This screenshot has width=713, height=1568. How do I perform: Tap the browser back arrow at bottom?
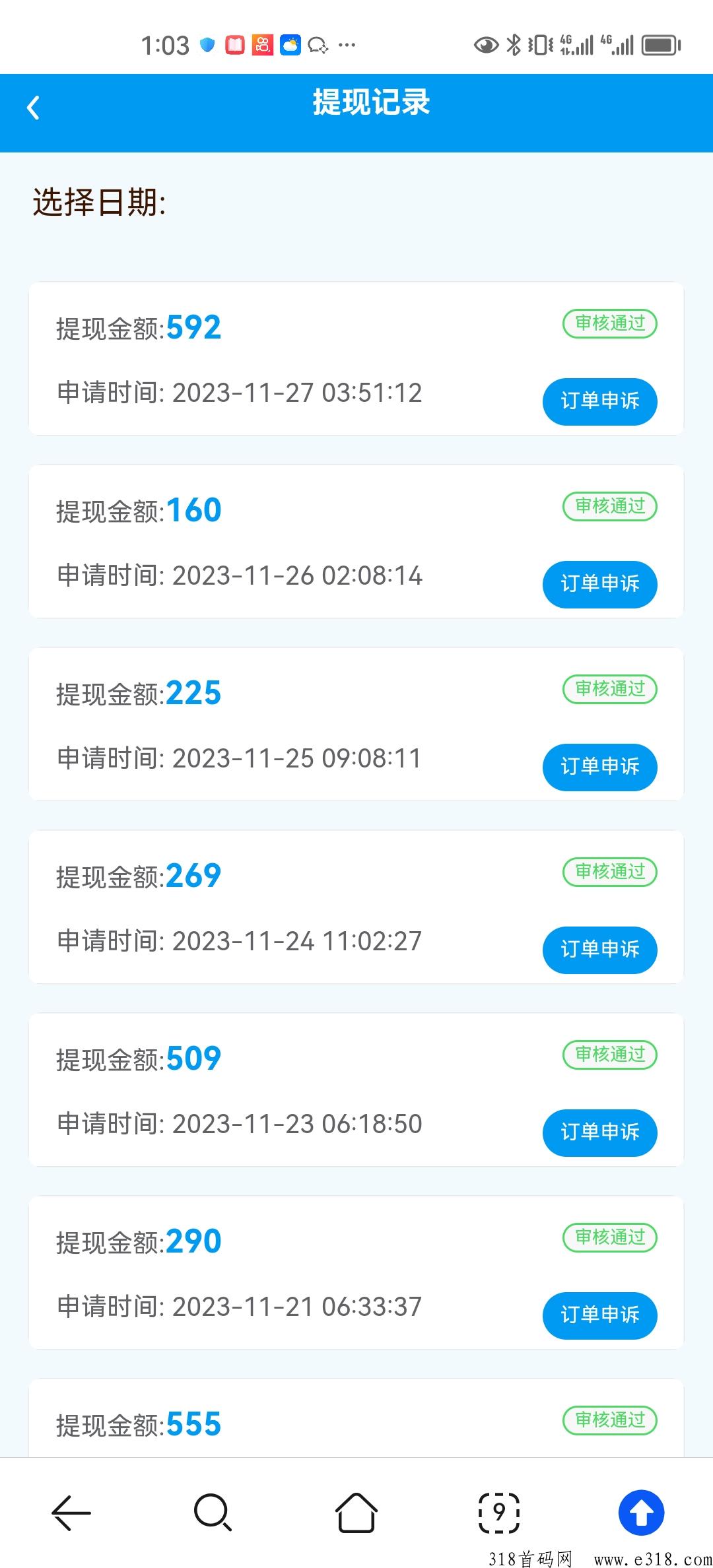pos(71,1512)
